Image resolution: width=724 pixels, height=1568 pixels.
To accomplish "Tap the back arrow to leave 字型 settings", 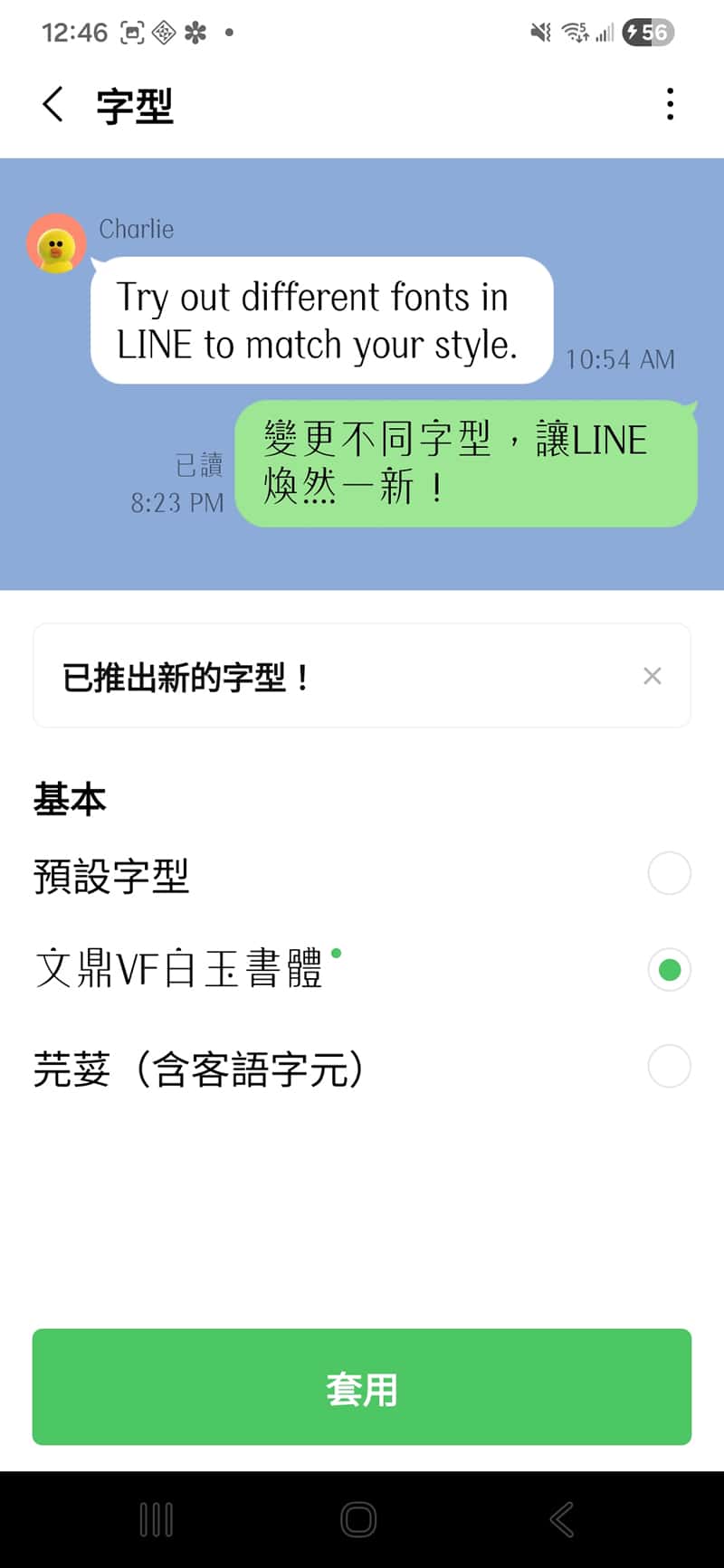I will point(52,104).
